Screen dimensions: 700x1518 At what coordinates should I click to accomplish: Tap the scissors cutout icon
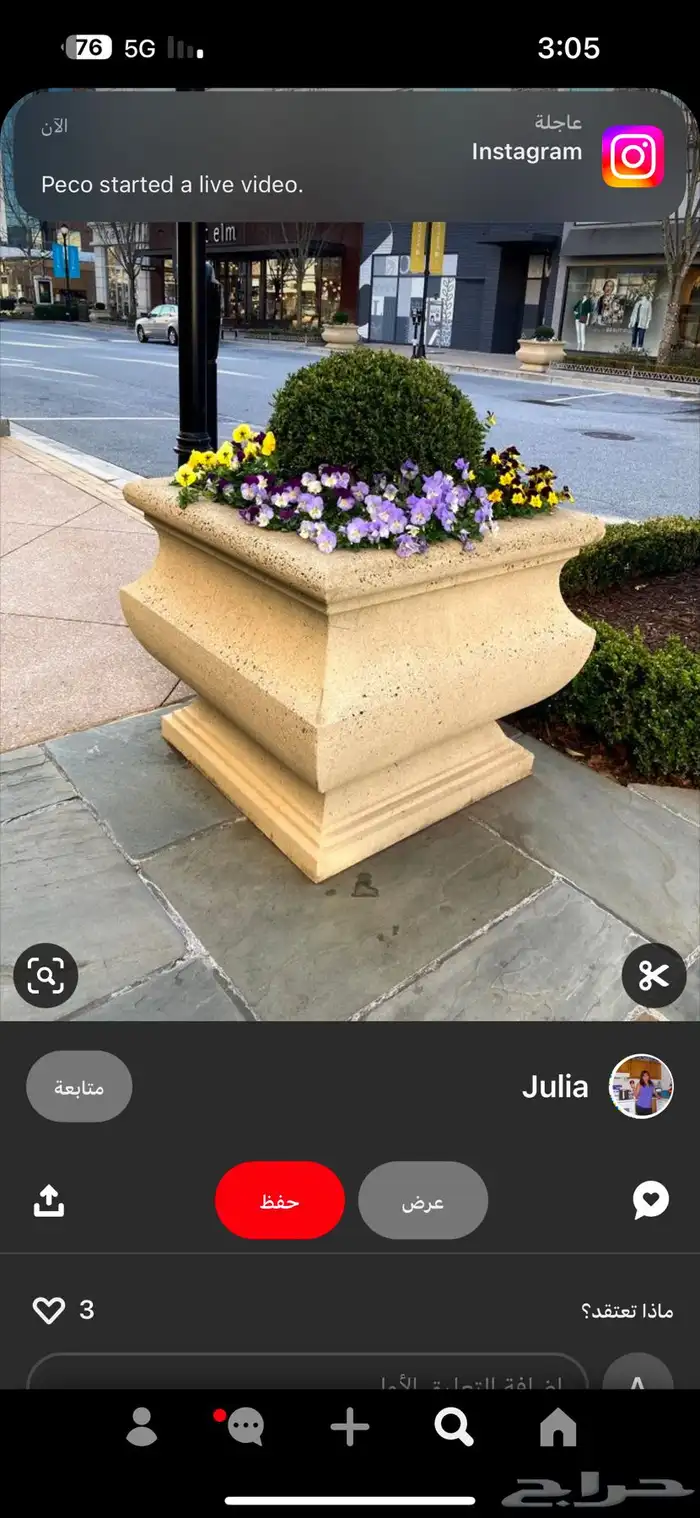[x=653, y=975]
